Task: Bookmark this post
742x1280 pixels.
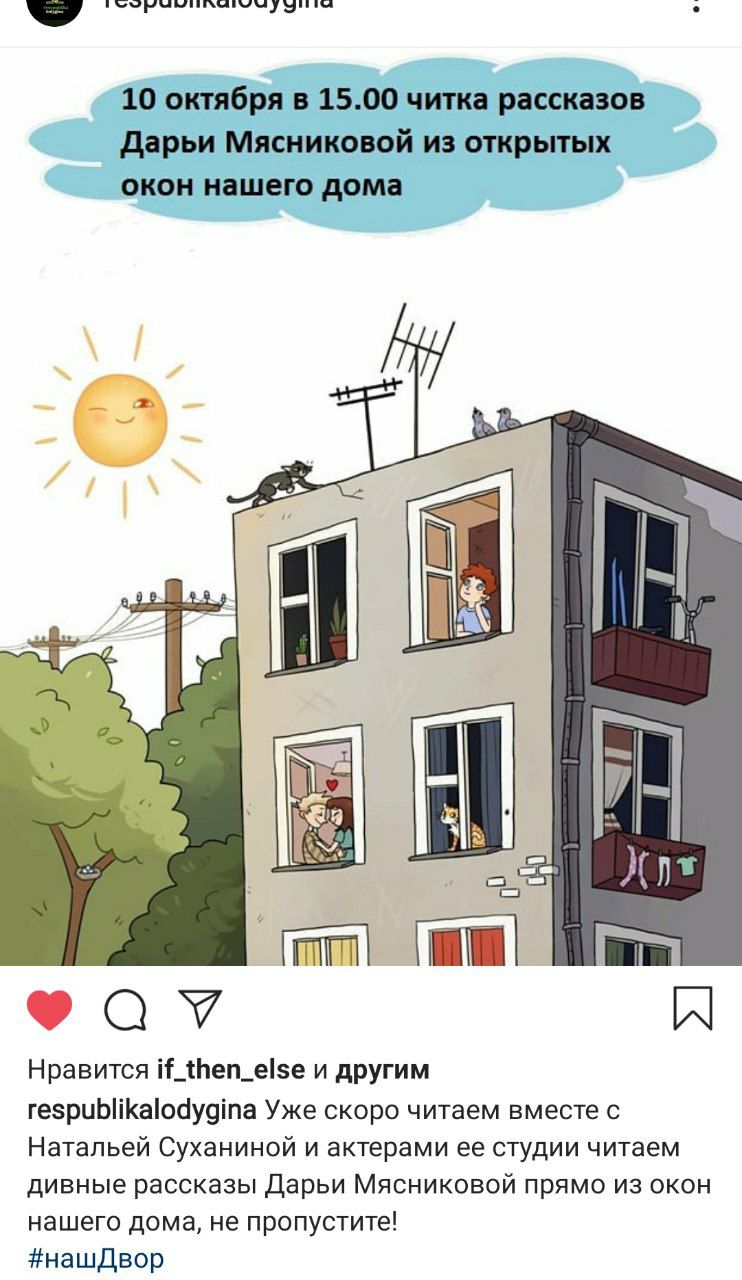Action: (x=692, y=1008)
